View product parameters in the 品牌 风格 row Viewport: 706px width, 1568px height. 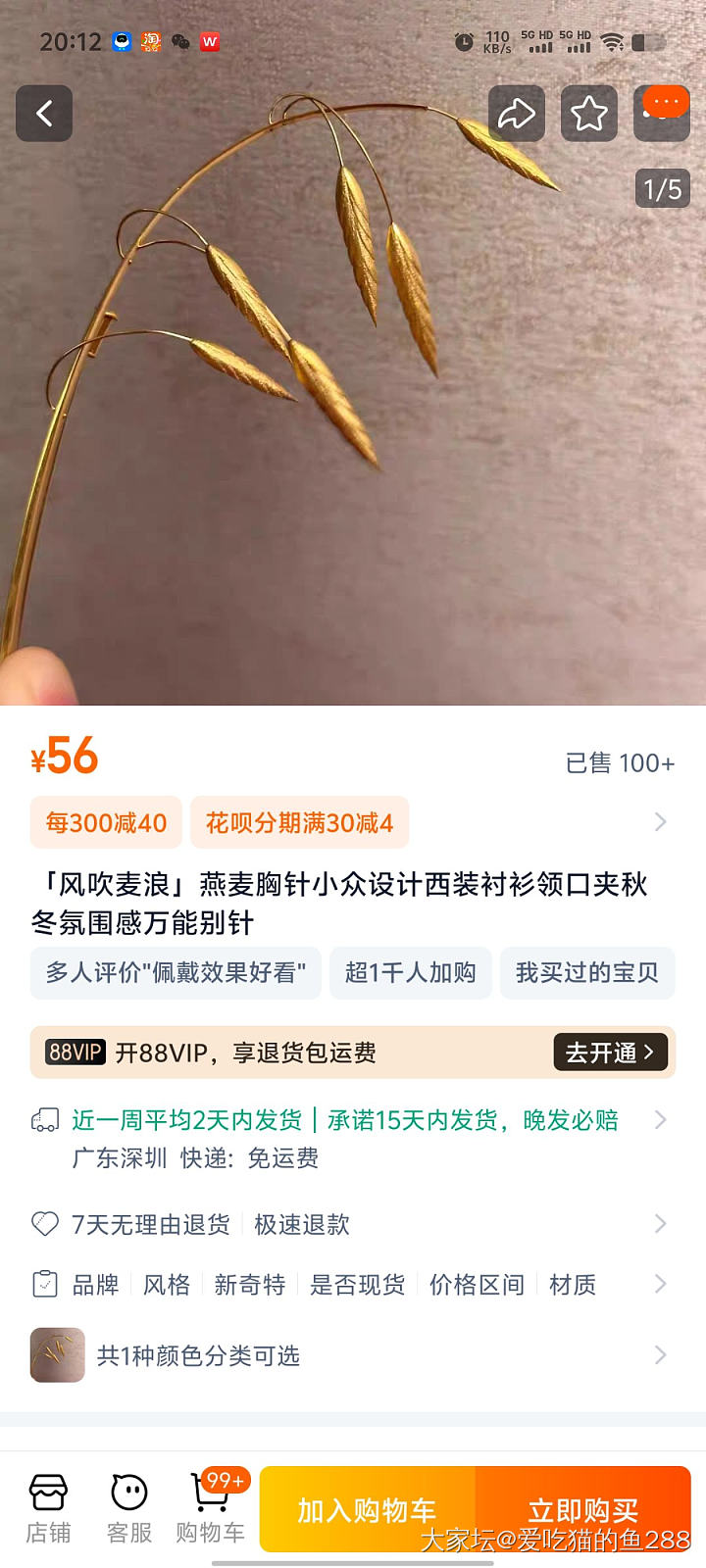(353, 1284)
